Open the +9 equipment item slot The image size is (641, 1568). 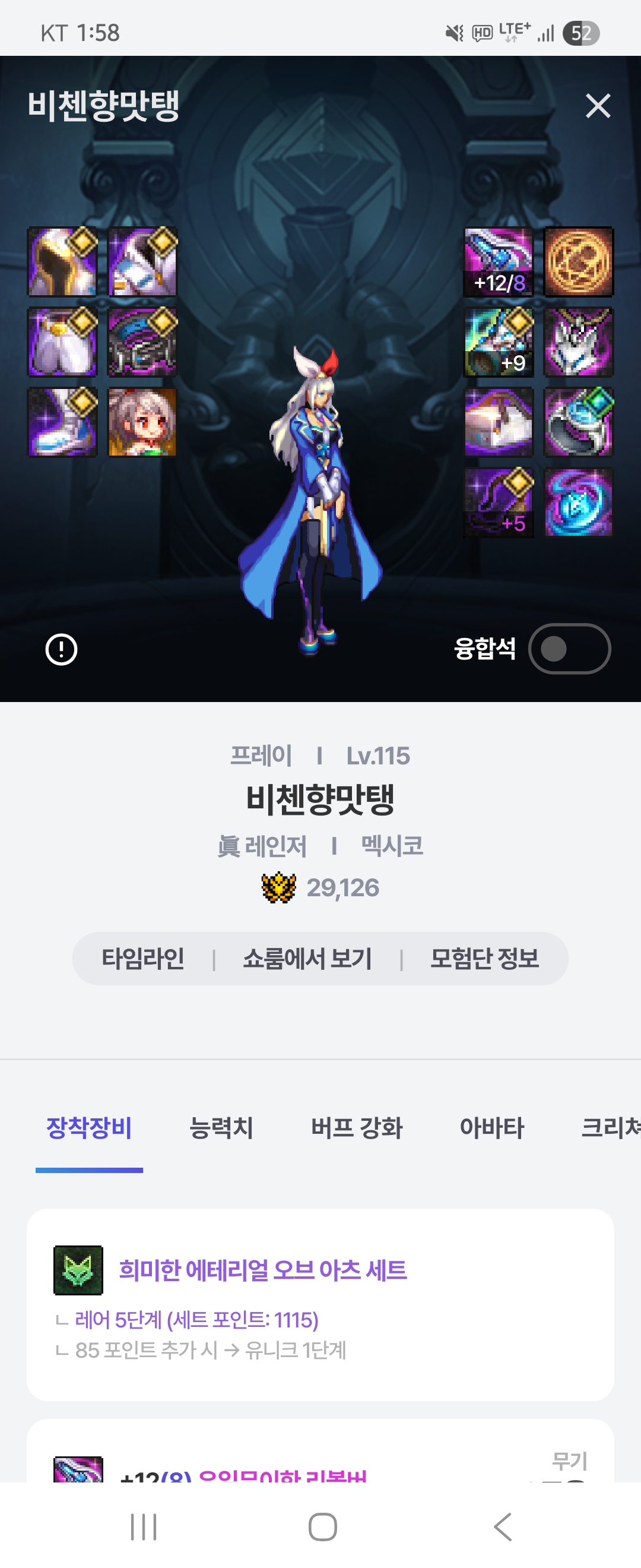coord(499,342)
